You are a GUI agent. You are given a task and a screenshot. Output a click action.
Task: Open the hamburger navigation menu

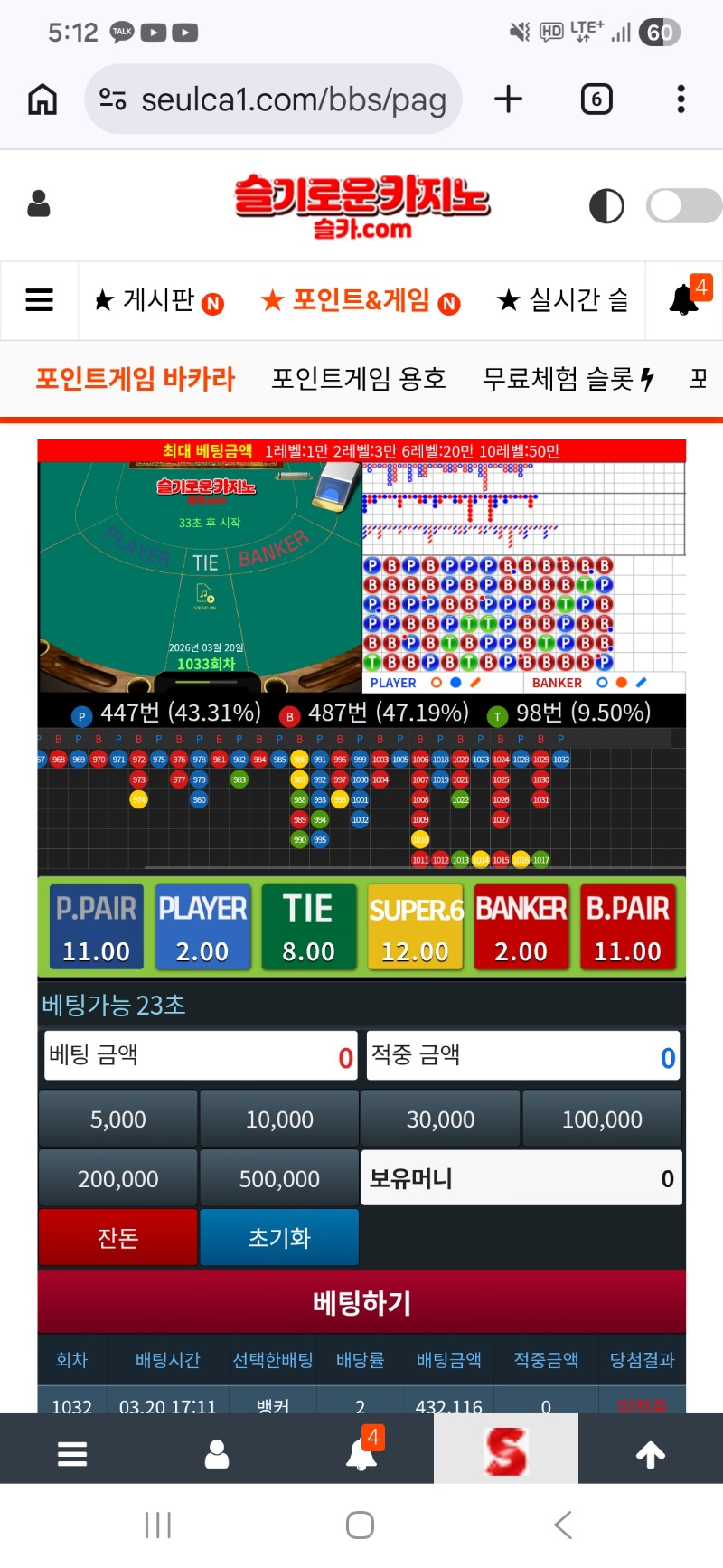pos(39,299)
